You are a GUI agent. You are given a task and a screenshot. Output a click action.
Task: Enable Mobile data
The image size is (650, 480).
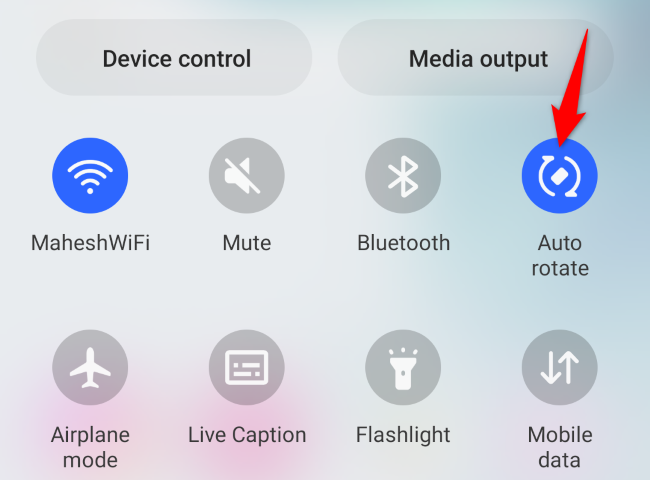point(559,367)
